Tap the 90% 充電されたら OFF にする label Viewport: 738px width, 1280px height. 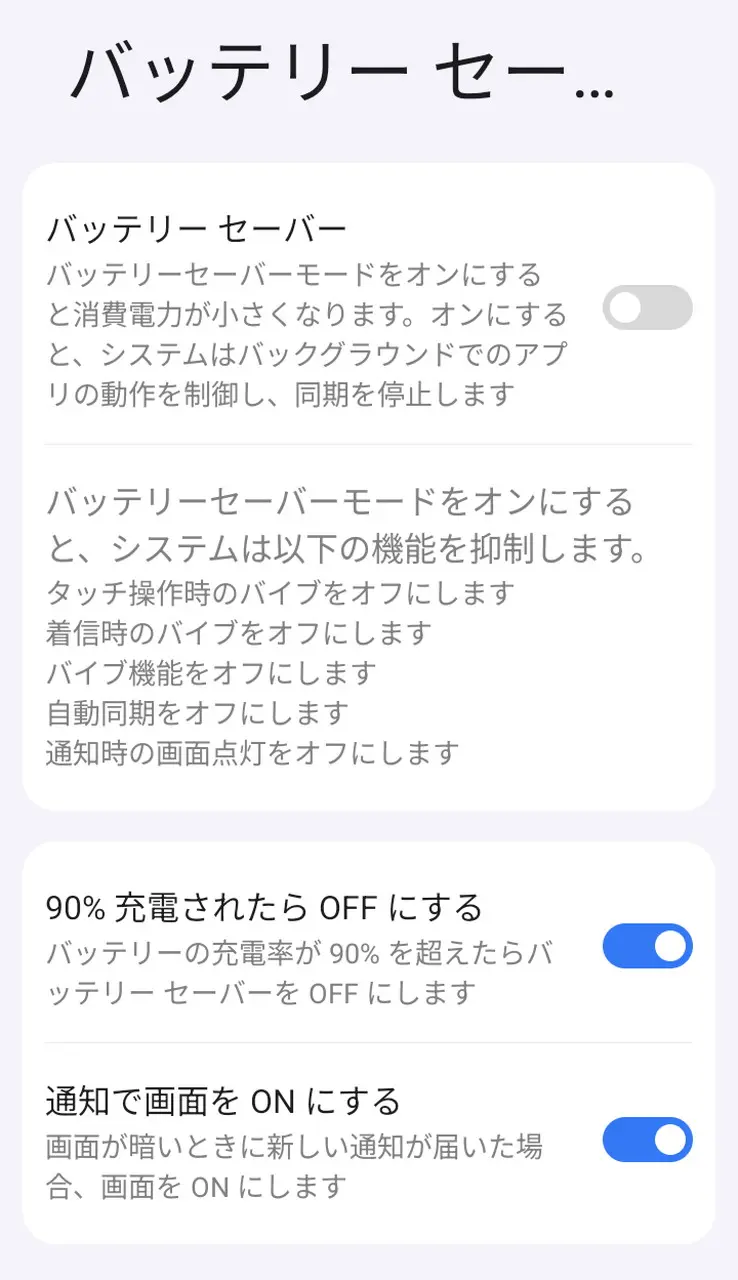[260, 907]
